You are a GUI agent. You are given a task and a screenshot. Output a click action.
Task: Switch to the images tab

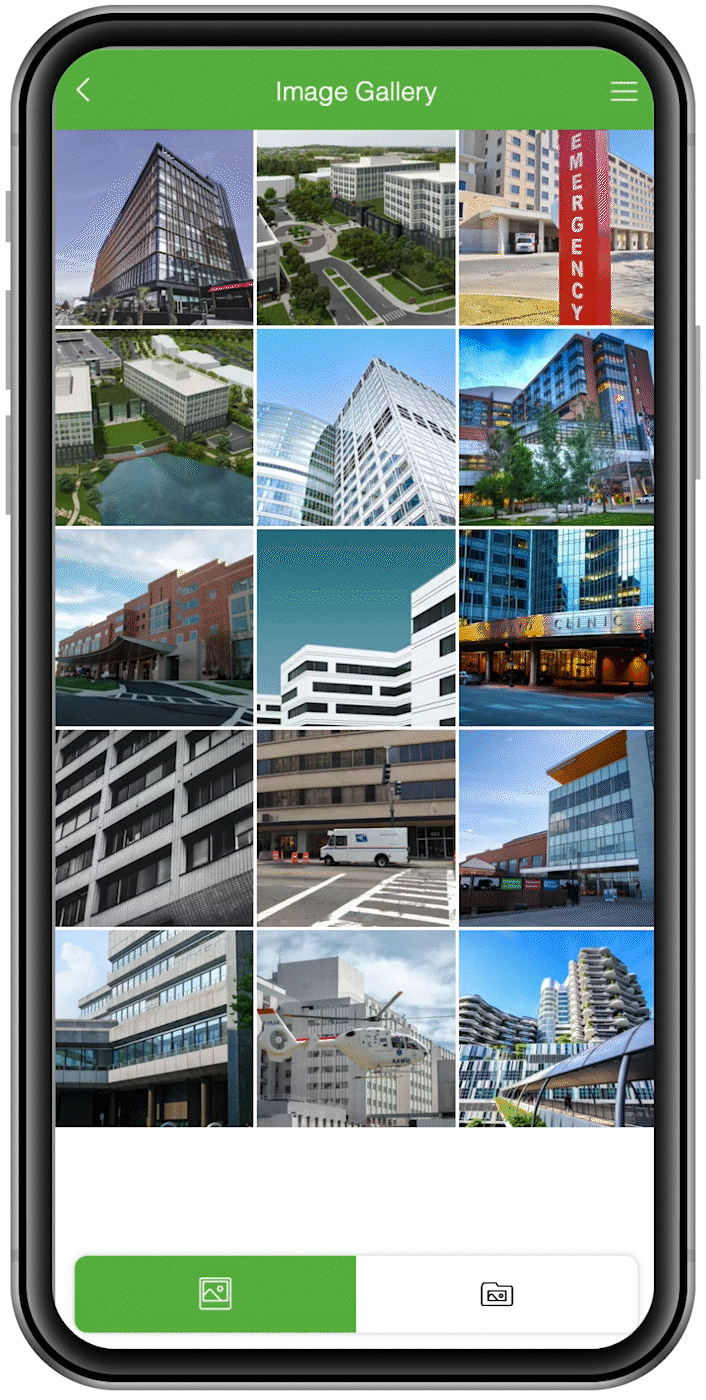point(215,1293)
